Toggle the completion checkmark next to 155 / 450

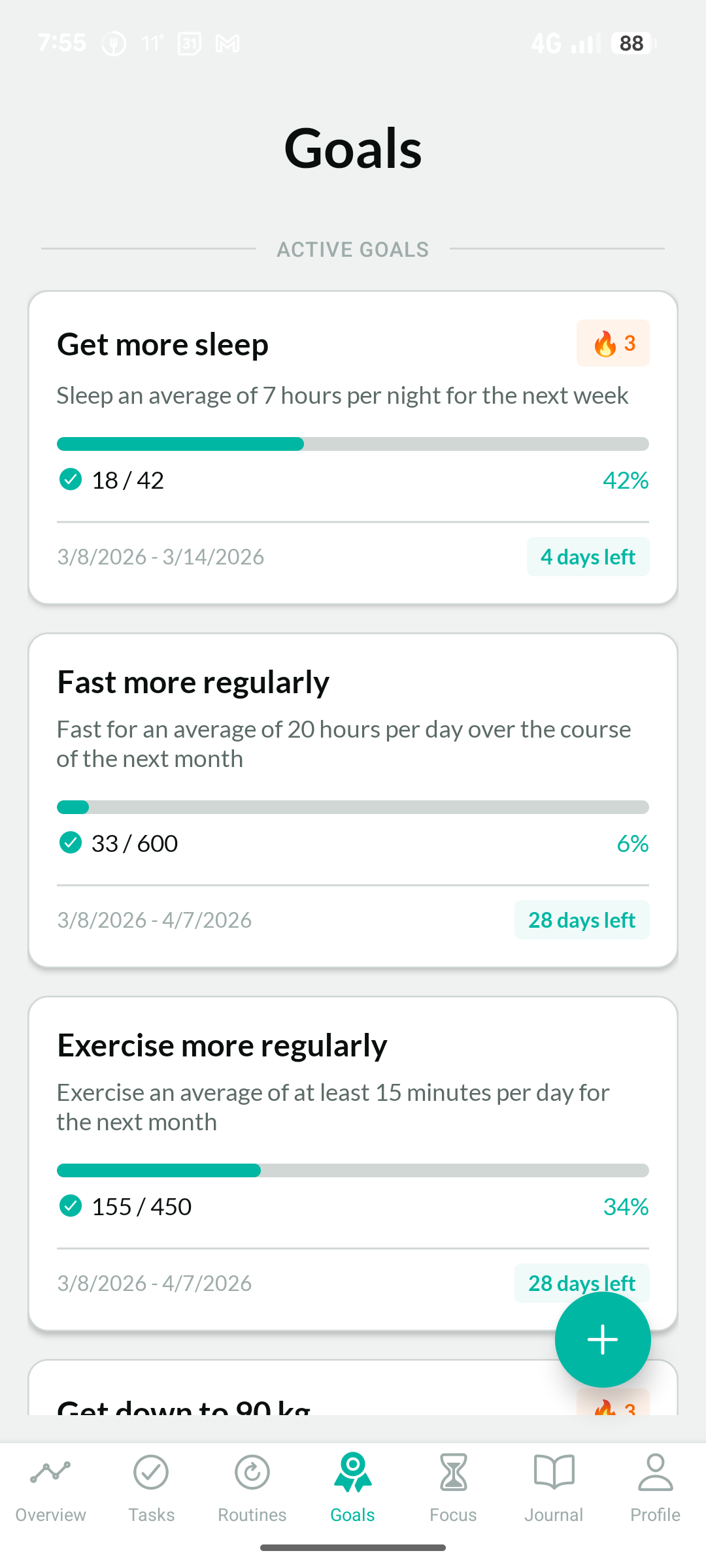pos(71,1206)
